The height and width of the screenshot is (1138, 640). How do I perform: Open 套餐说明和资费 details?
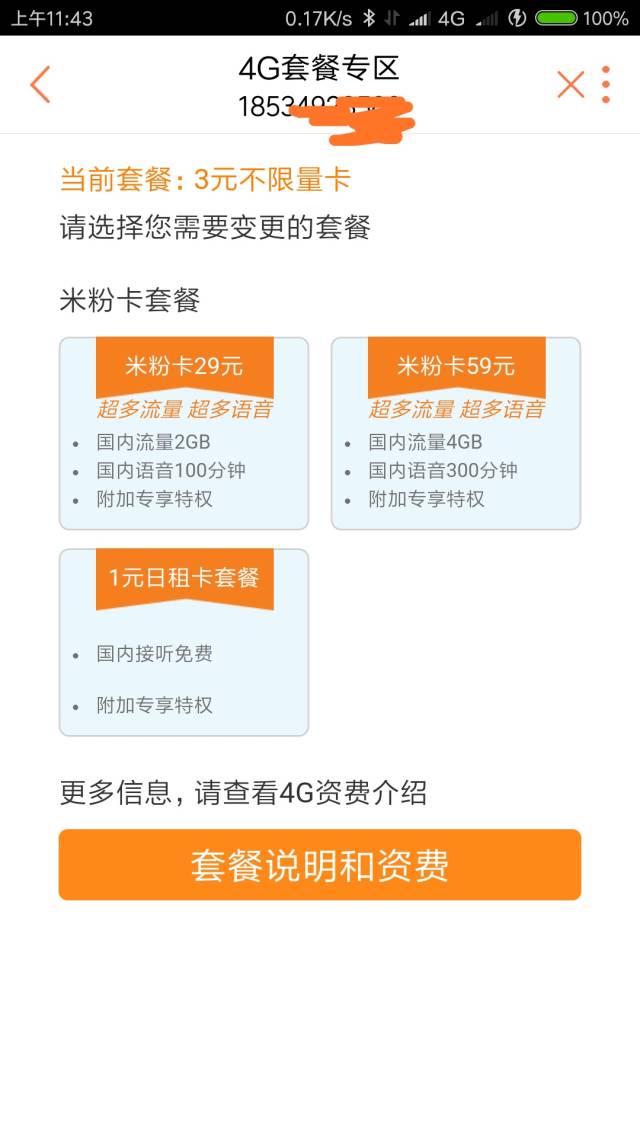[320, 864]
